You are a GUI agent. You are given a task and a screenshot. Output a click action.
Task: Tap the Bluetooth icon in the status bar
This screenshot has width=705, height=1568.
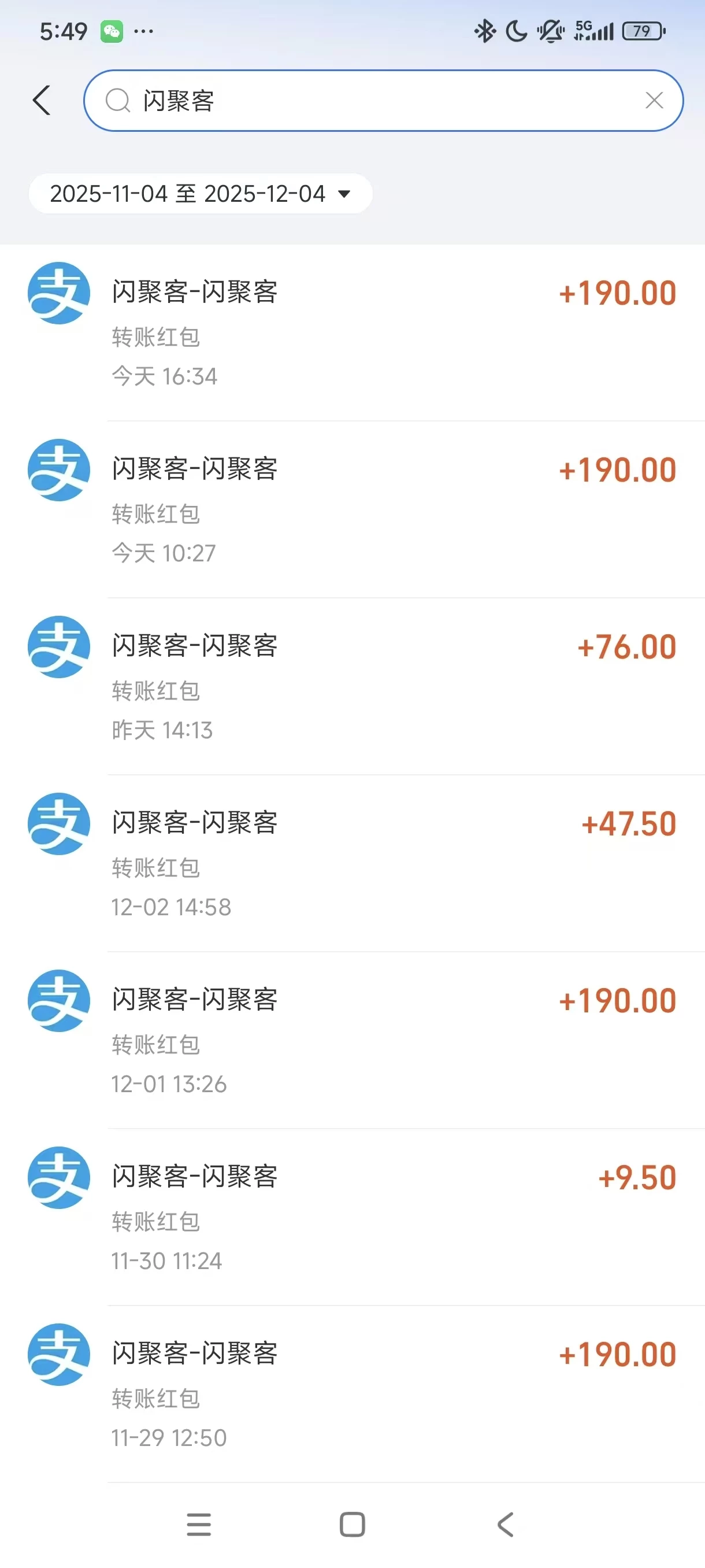click(485, 30)
